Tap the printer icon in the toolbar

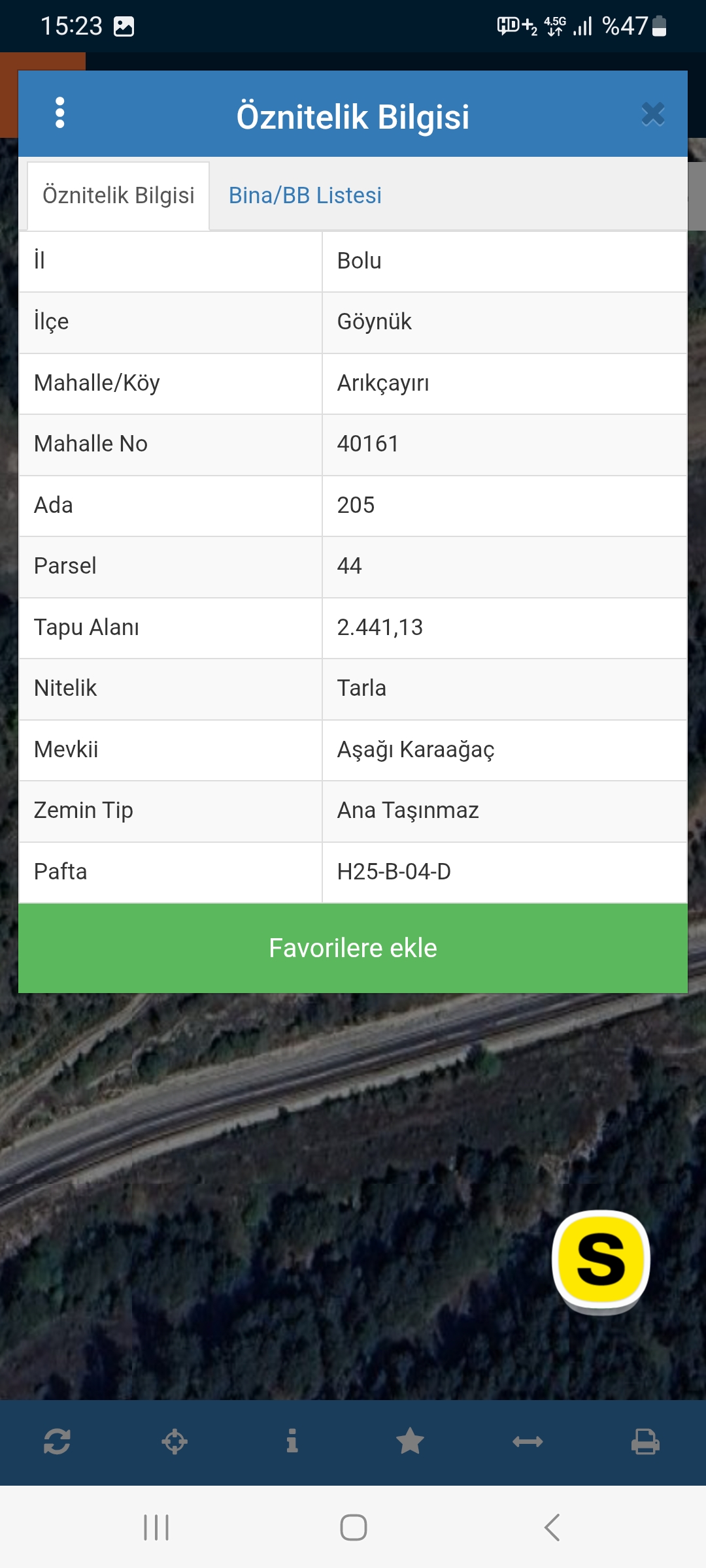click(x=645, y=1442)
